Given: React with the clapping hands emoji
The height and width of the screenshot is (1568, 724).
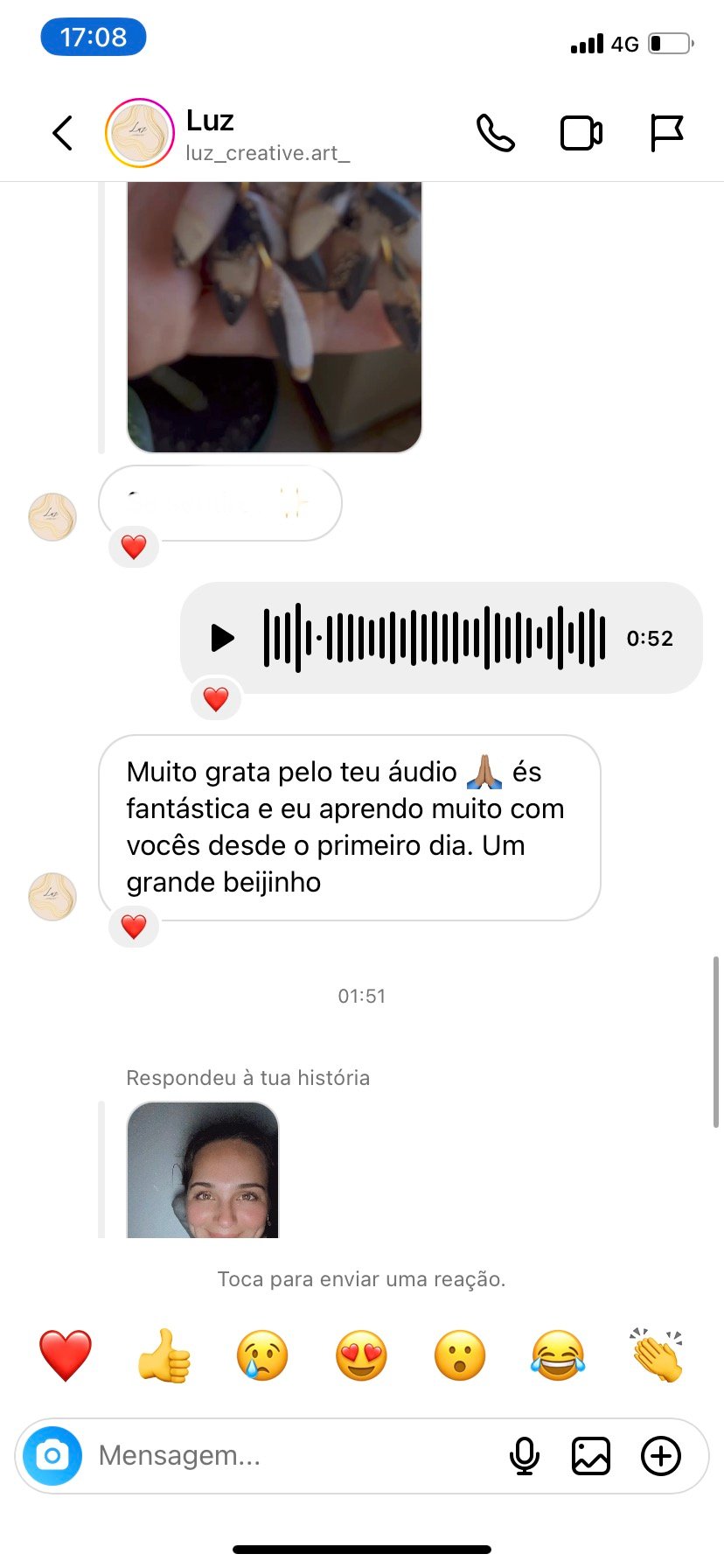Looking at the screenshot, I should (657, 1355).
